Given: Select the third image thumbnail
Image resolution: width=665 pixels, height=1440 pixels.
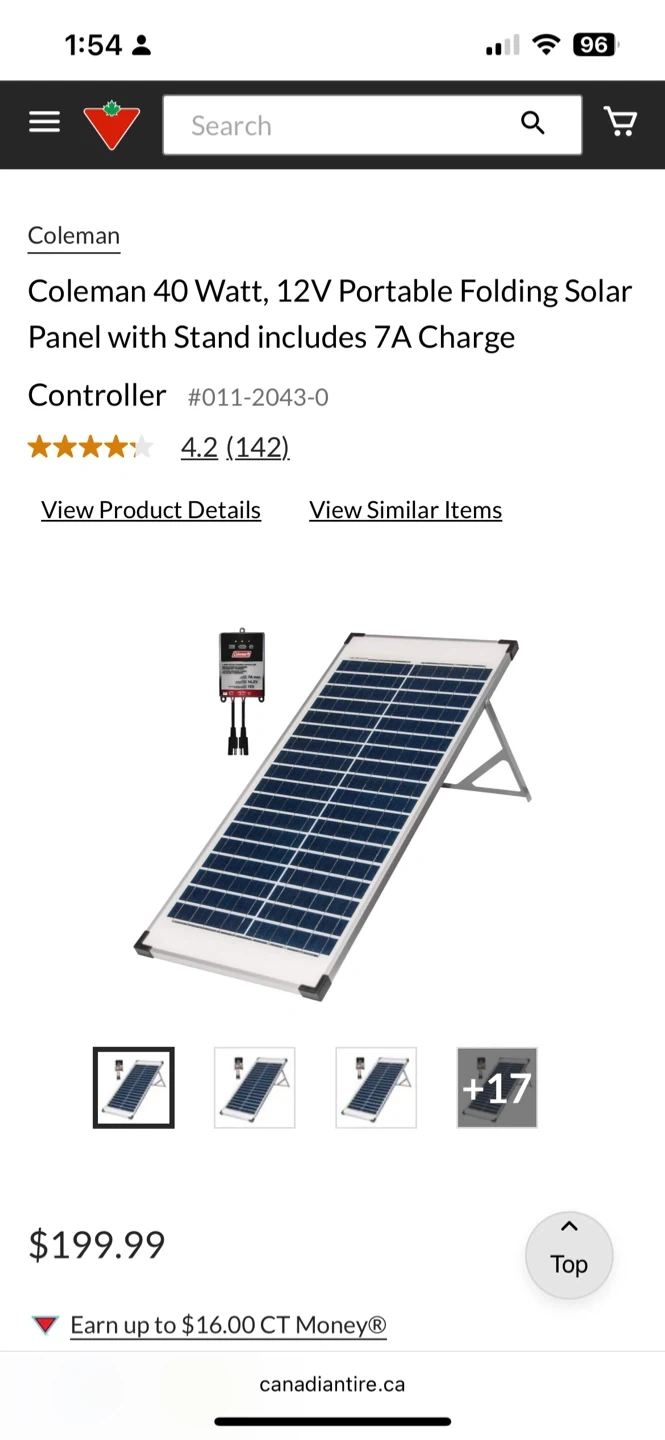Looking at the screenshot, I should 376,1088.
